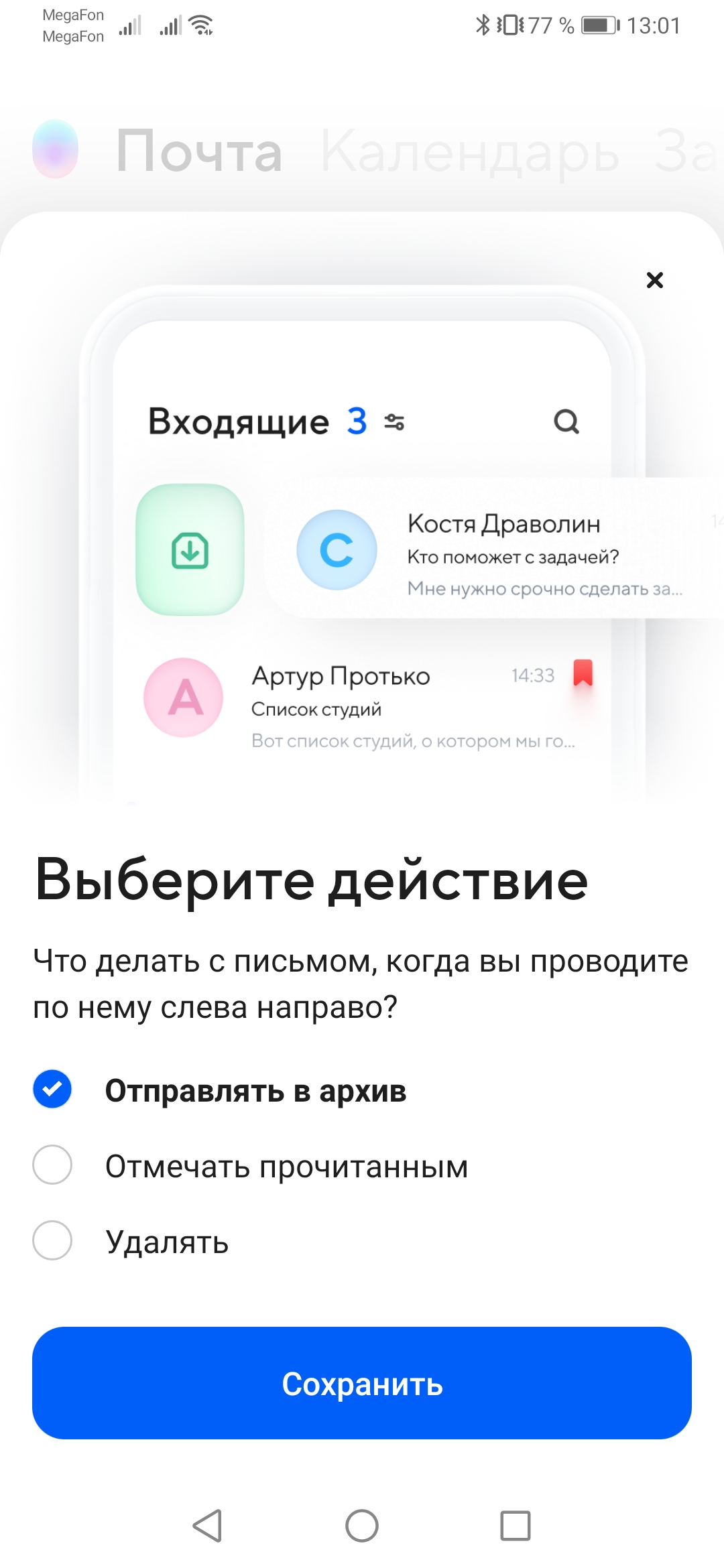Go back using system back button
Screen dimensions: 724x1568
tap(207, 1526)
